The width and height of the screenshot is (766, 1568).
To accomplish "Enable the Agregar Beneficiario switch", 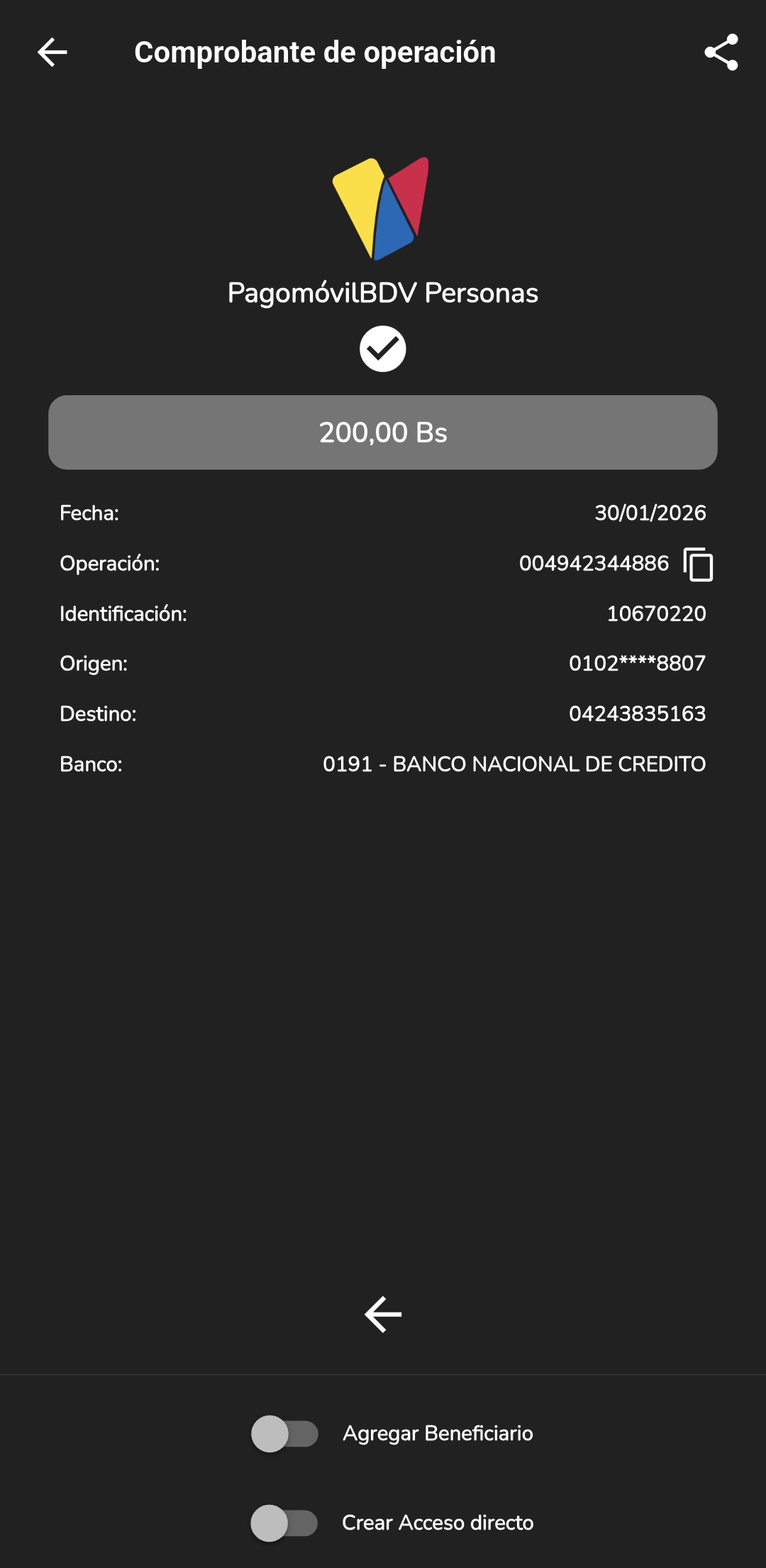I will (x=284, y=1434).
